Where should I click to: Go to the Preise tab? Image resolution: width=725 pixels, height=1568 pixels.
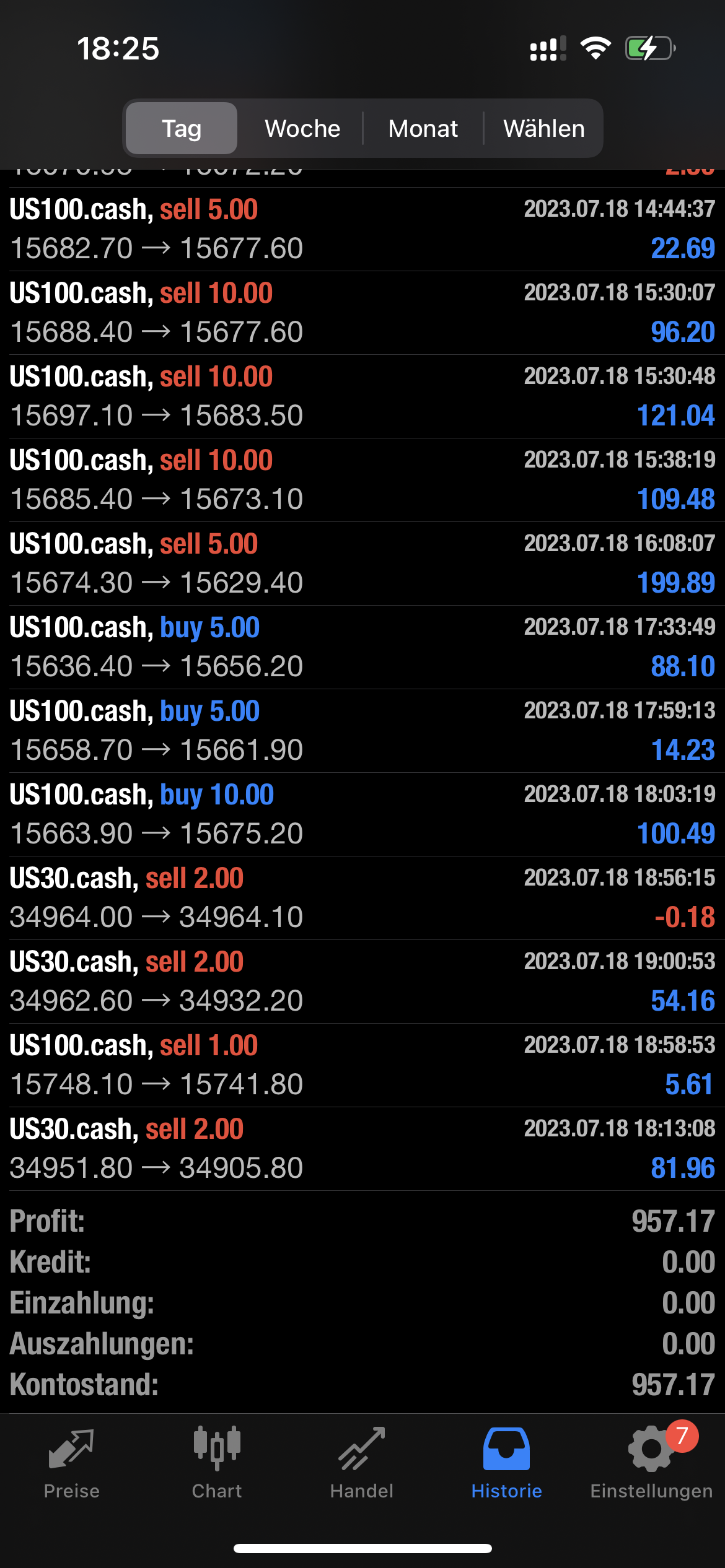[72, 1463]
